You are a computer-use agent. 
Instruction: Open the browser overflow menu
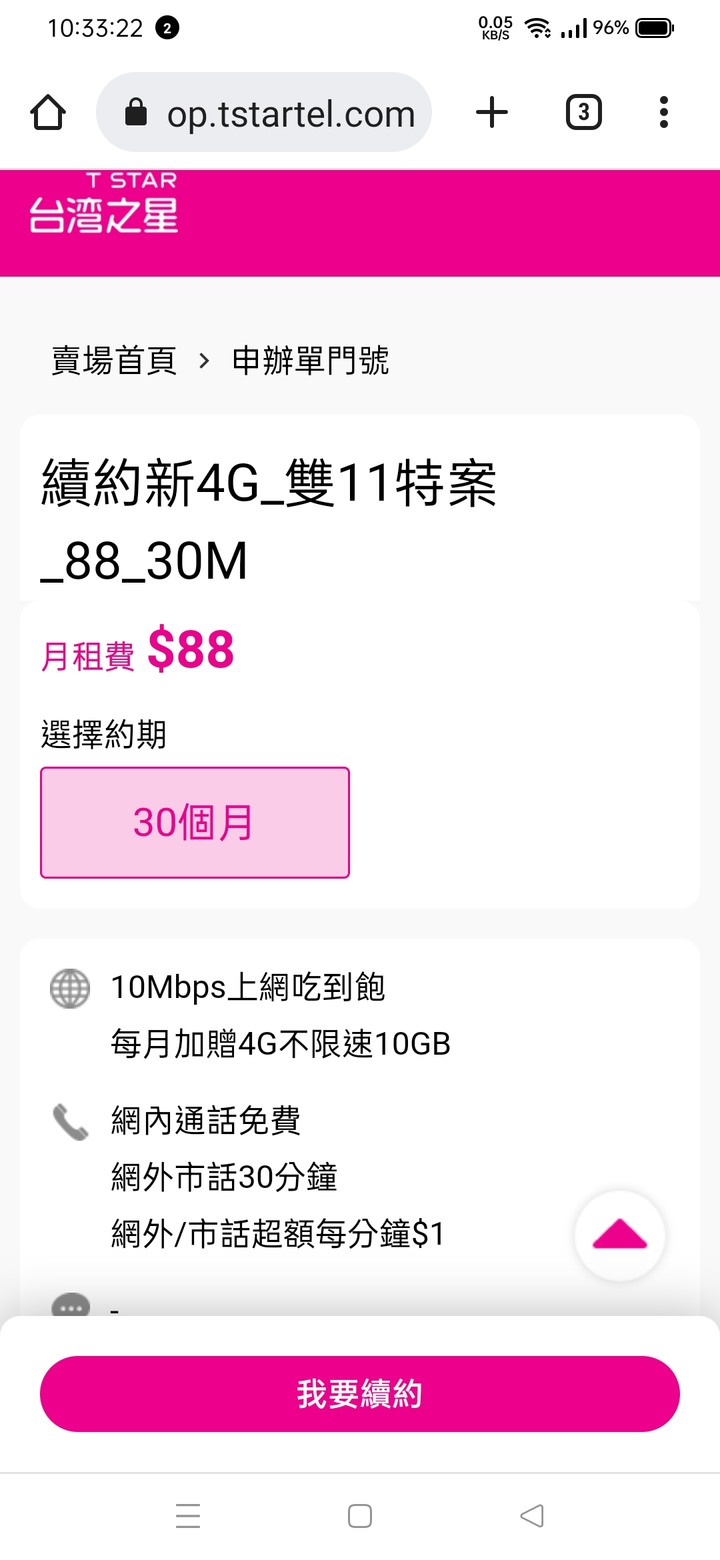(663, 113)
